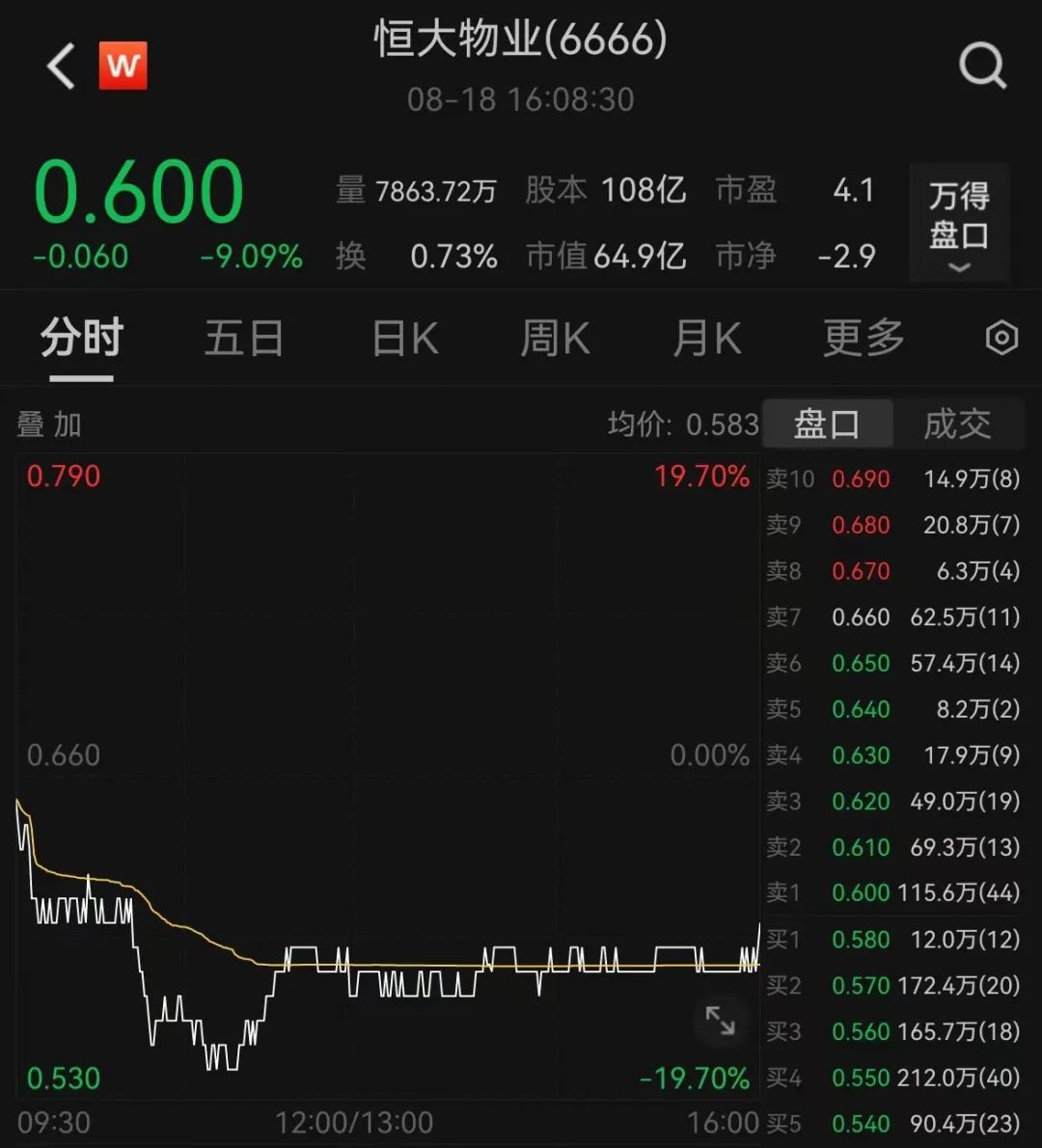Screen dimensions: 1042x1148
Task: Select the 盘口 order book tab
Action: (827, 424)
